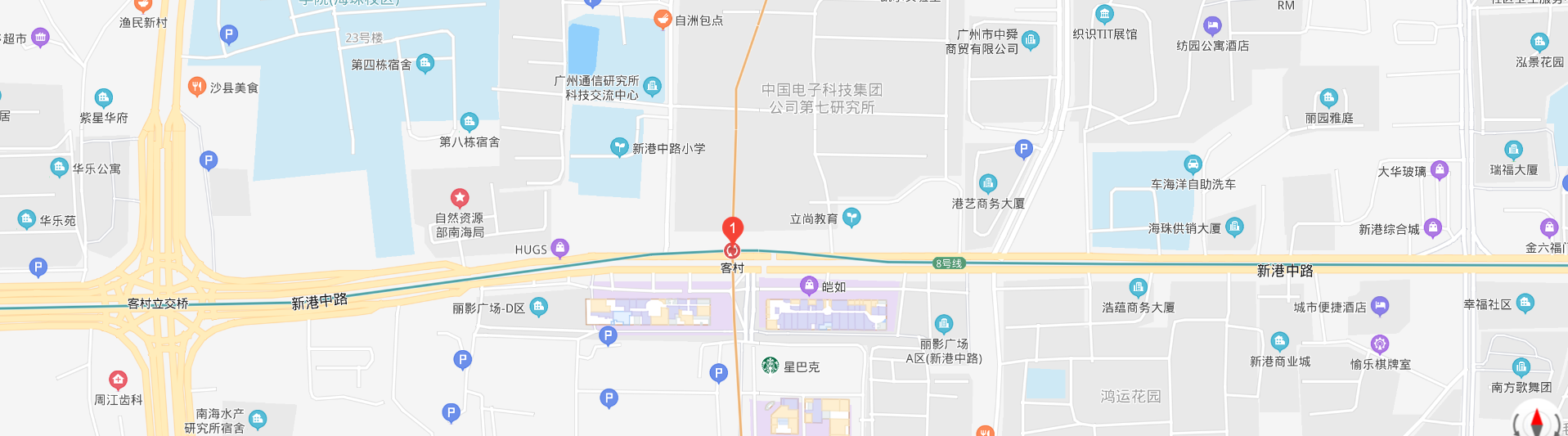1568x436 pixels.
Task: Tap the 自洲包点 food marker
Action: (x=663, y=20)
